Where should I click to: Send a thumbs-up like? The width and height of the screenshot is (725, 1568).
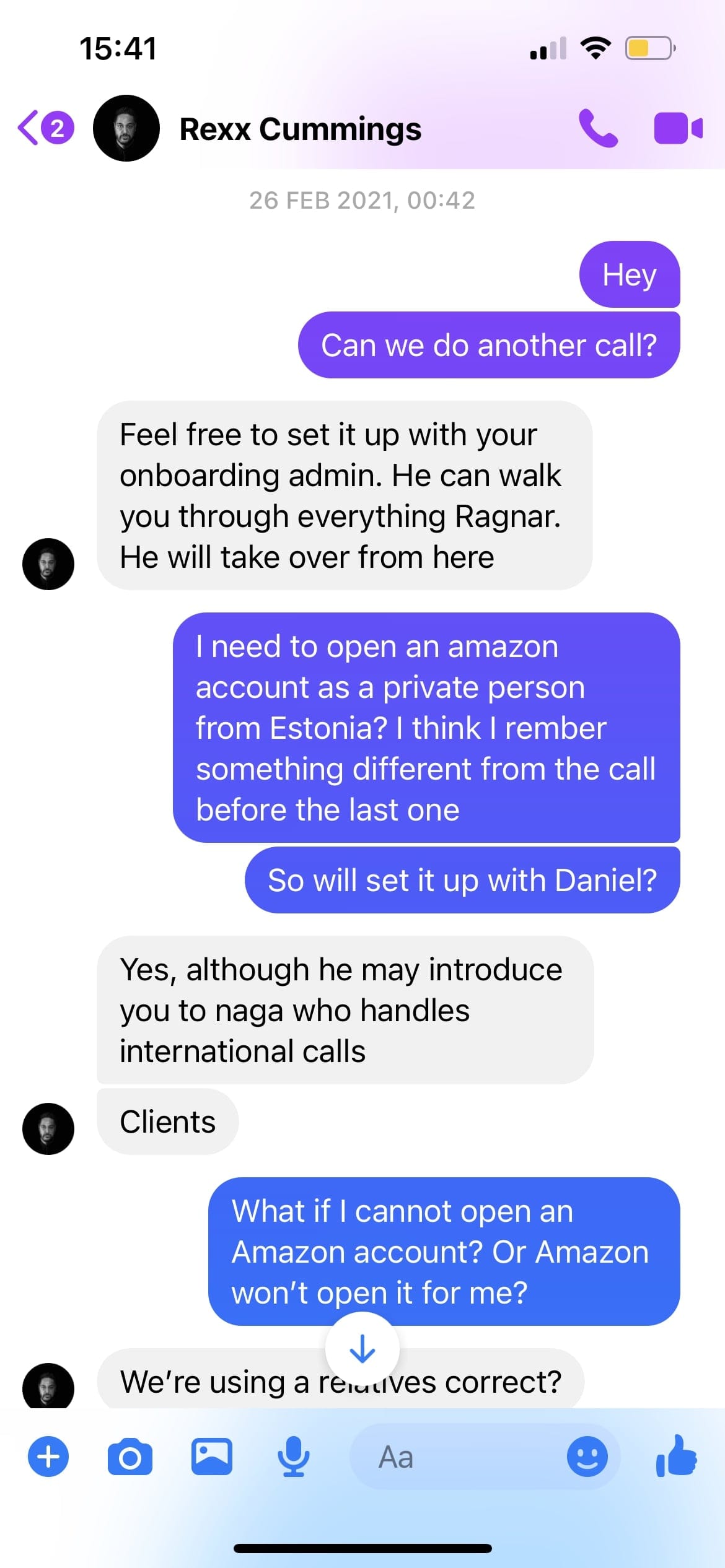pos(677,1456)
